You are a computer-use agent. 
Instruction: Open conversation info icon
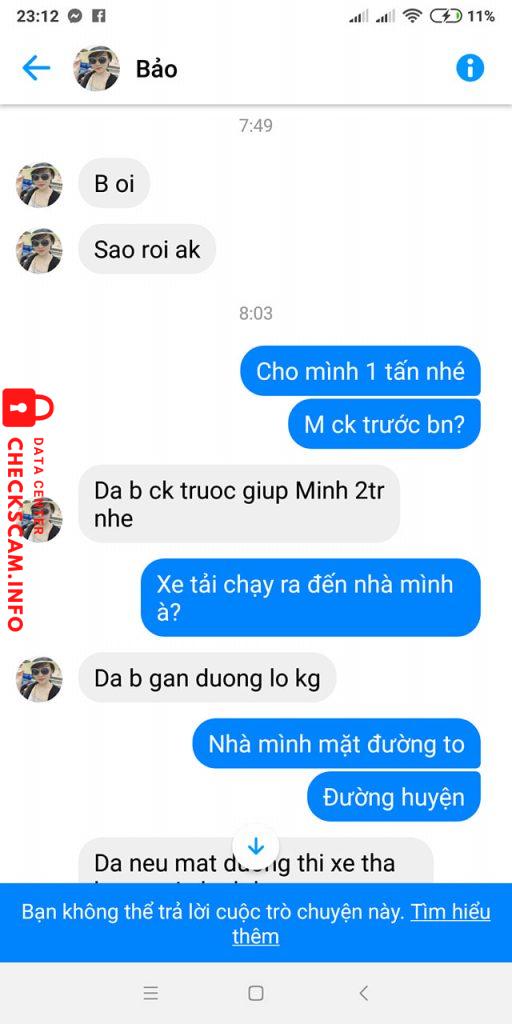(470, 68)
